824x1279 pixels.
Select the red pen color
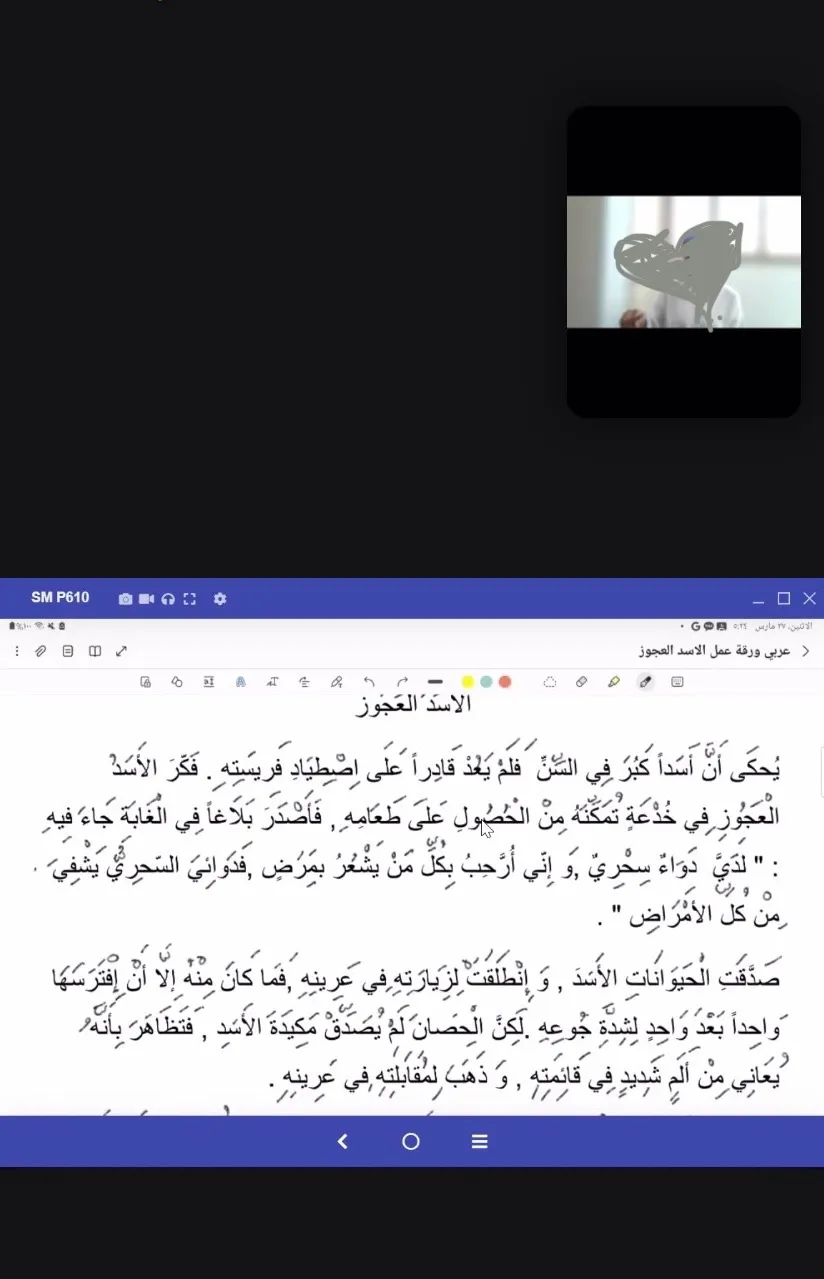(x=505, y=682)
